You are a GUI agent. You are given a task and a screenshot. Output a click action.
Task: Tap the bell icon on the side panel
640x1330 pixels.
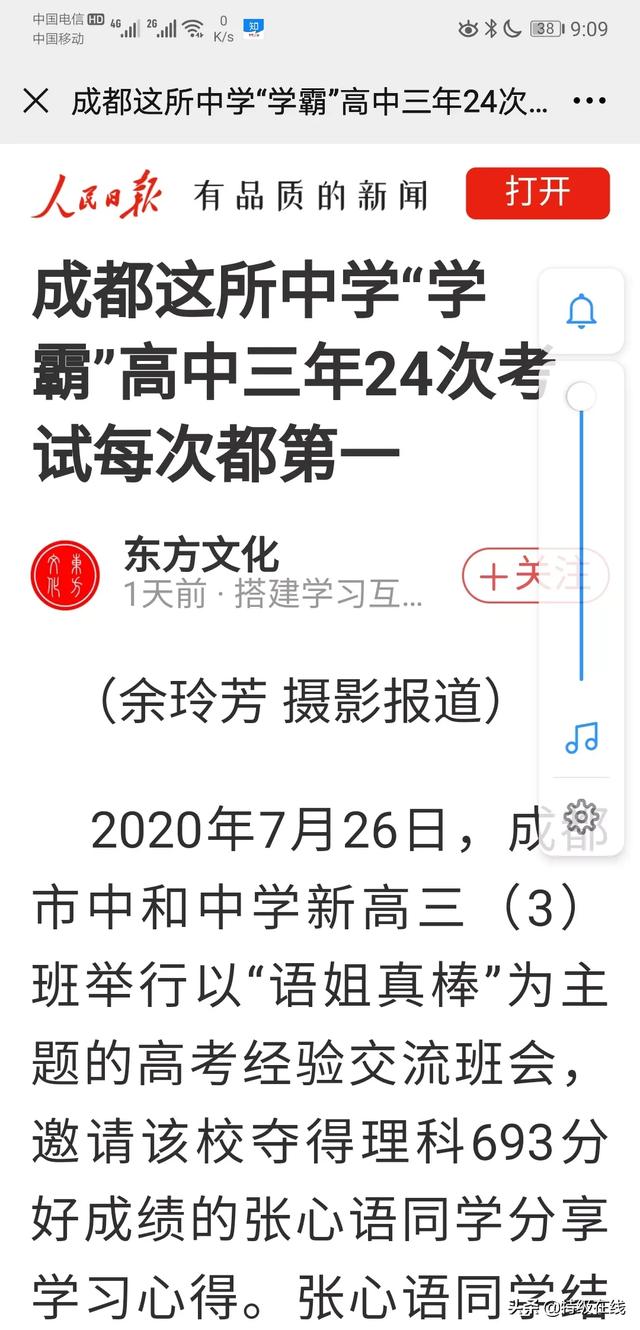581,312
